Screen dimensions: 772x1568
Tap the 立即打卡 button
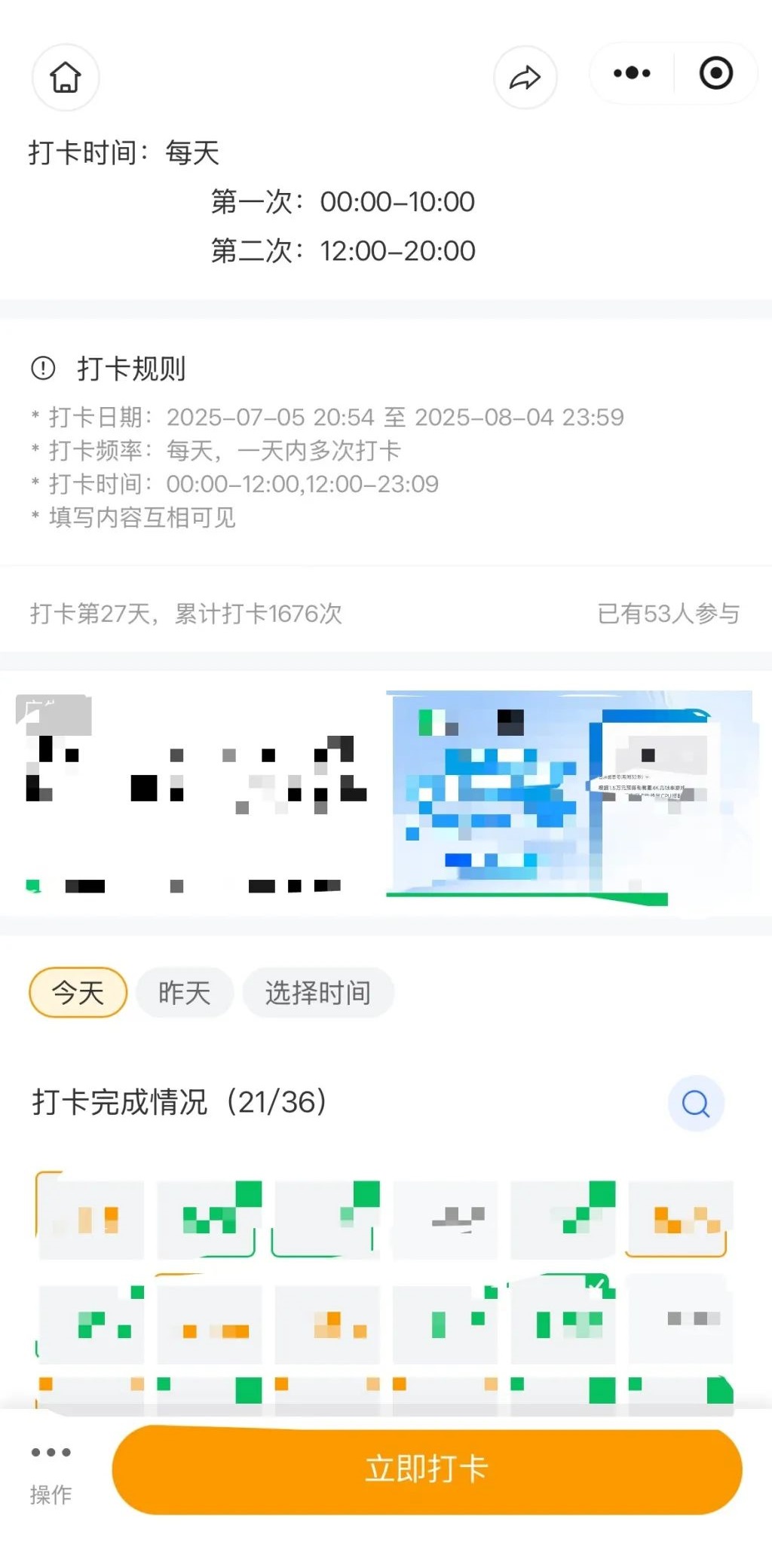click(x=427, y=1468)
